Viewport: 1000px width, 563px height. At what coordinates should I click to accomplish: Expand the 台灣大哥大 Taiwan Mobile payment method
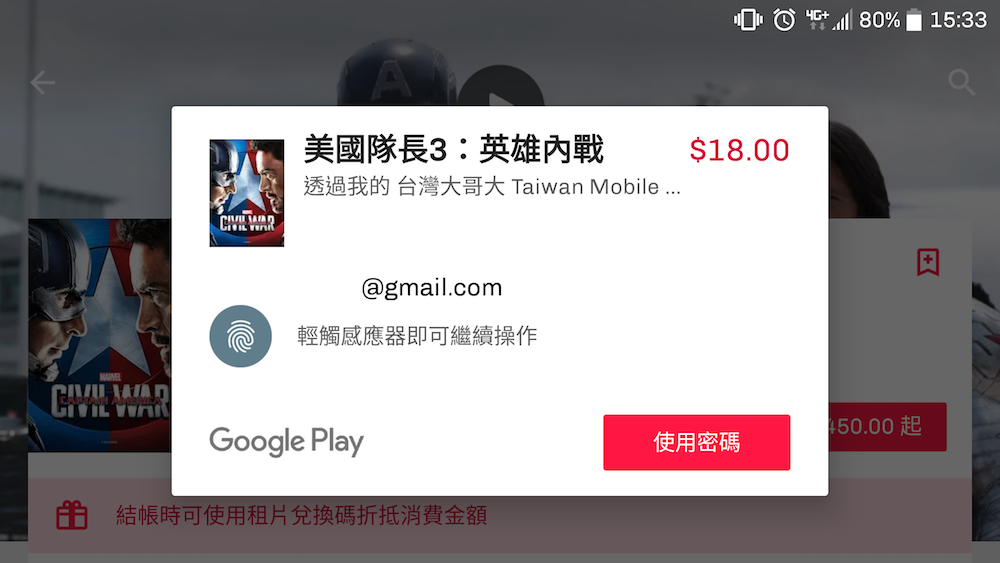pos(492,187)
